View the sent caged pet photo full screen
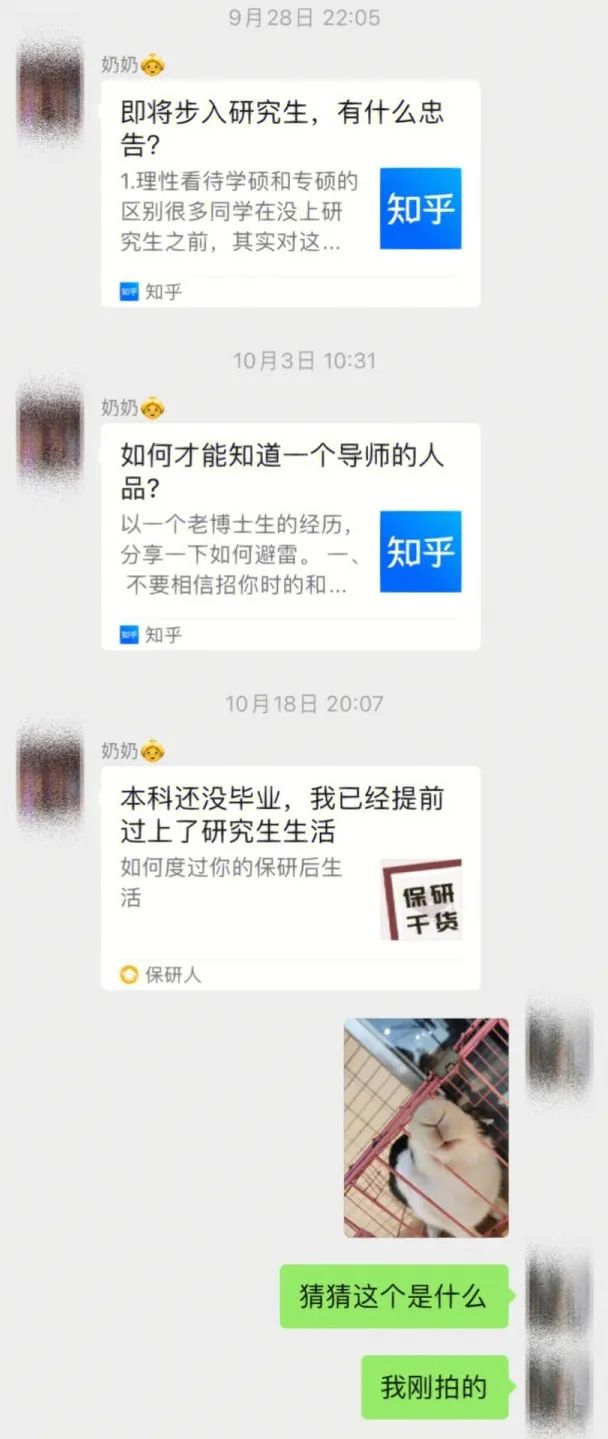This screenshot has width=608, height=1439. 426,1127
